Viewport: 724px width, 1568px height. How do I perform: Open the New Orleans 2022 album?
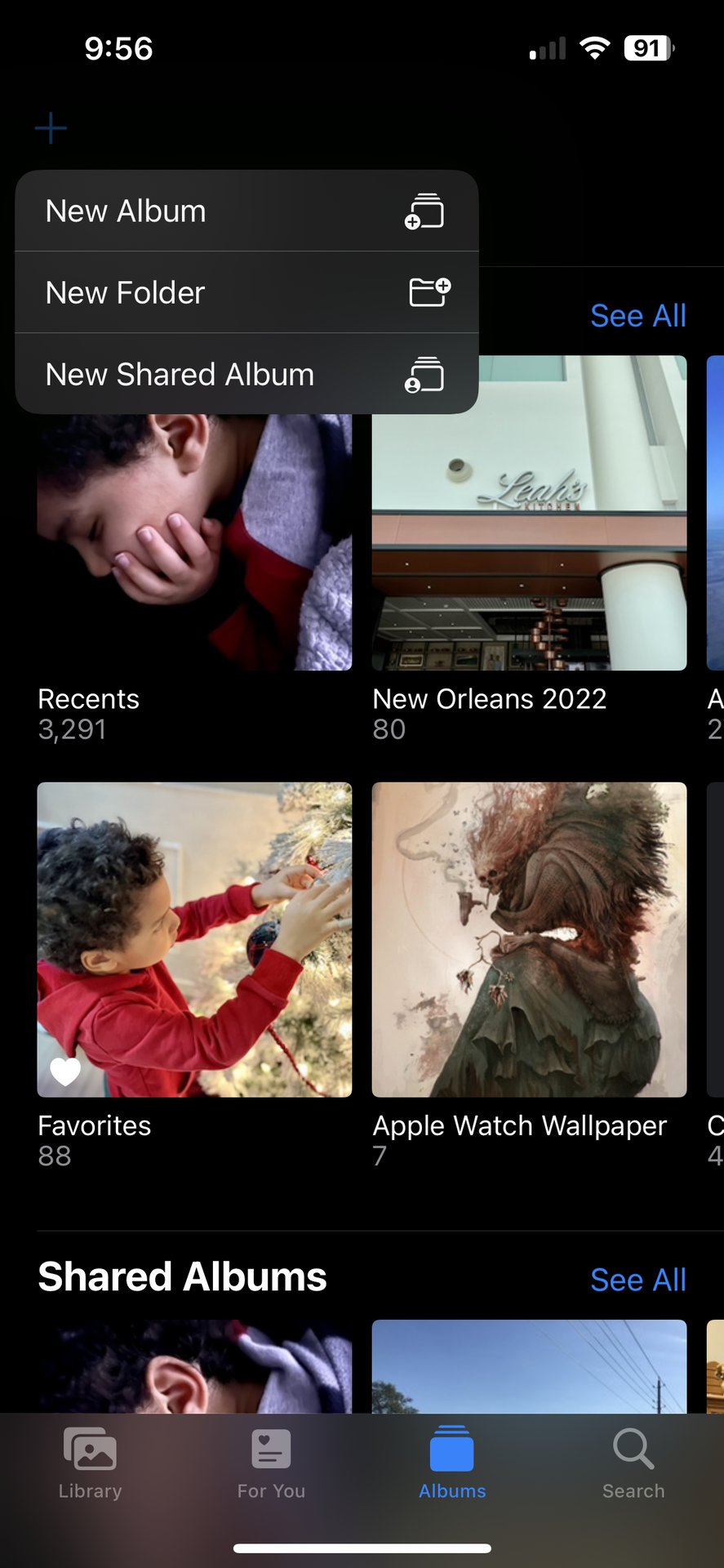(529, 514)
